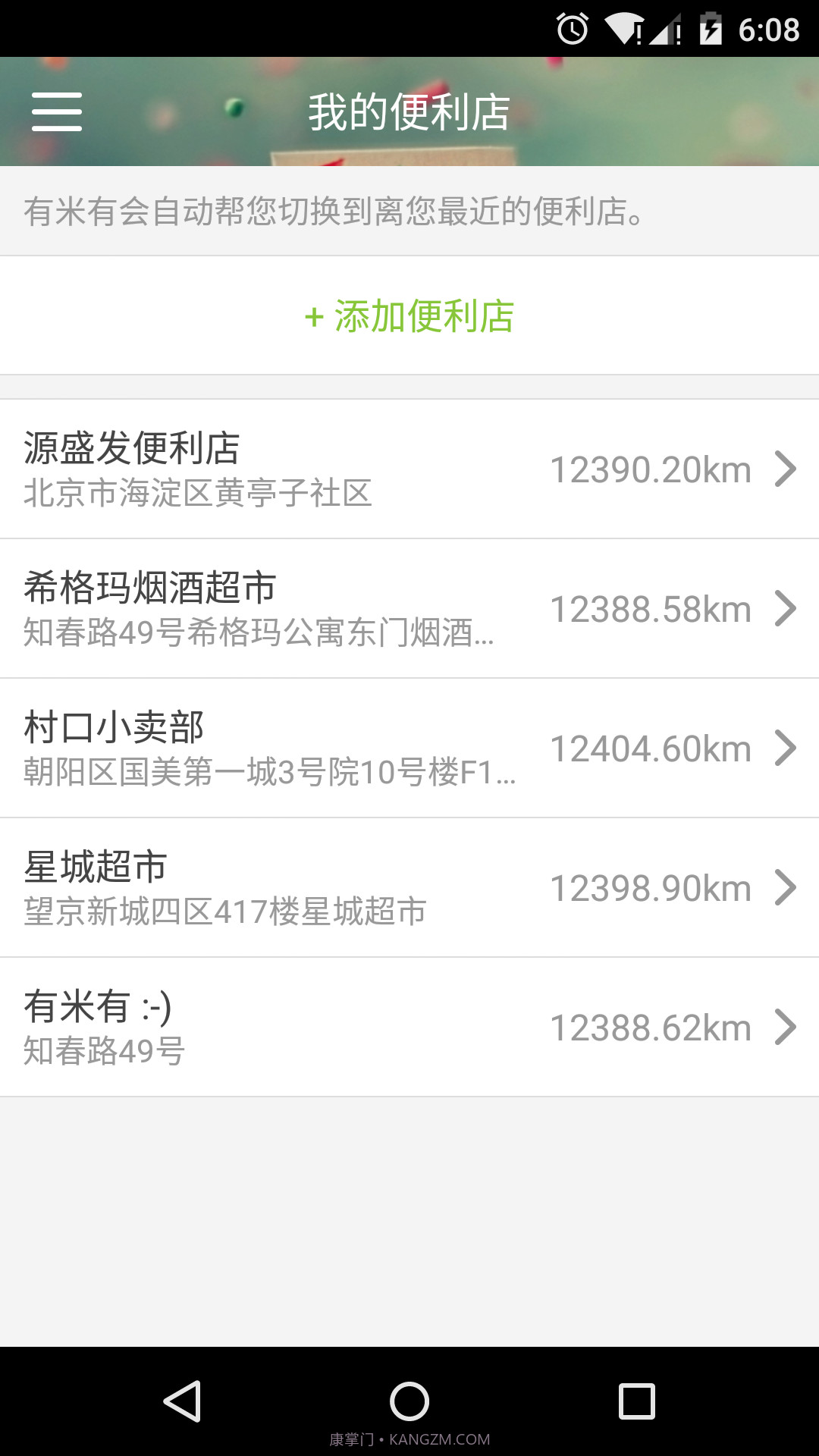This screenshot has width=819, height=1456.
Task: Tap the auto-switch notice banner text
Action: click(334, 212)
